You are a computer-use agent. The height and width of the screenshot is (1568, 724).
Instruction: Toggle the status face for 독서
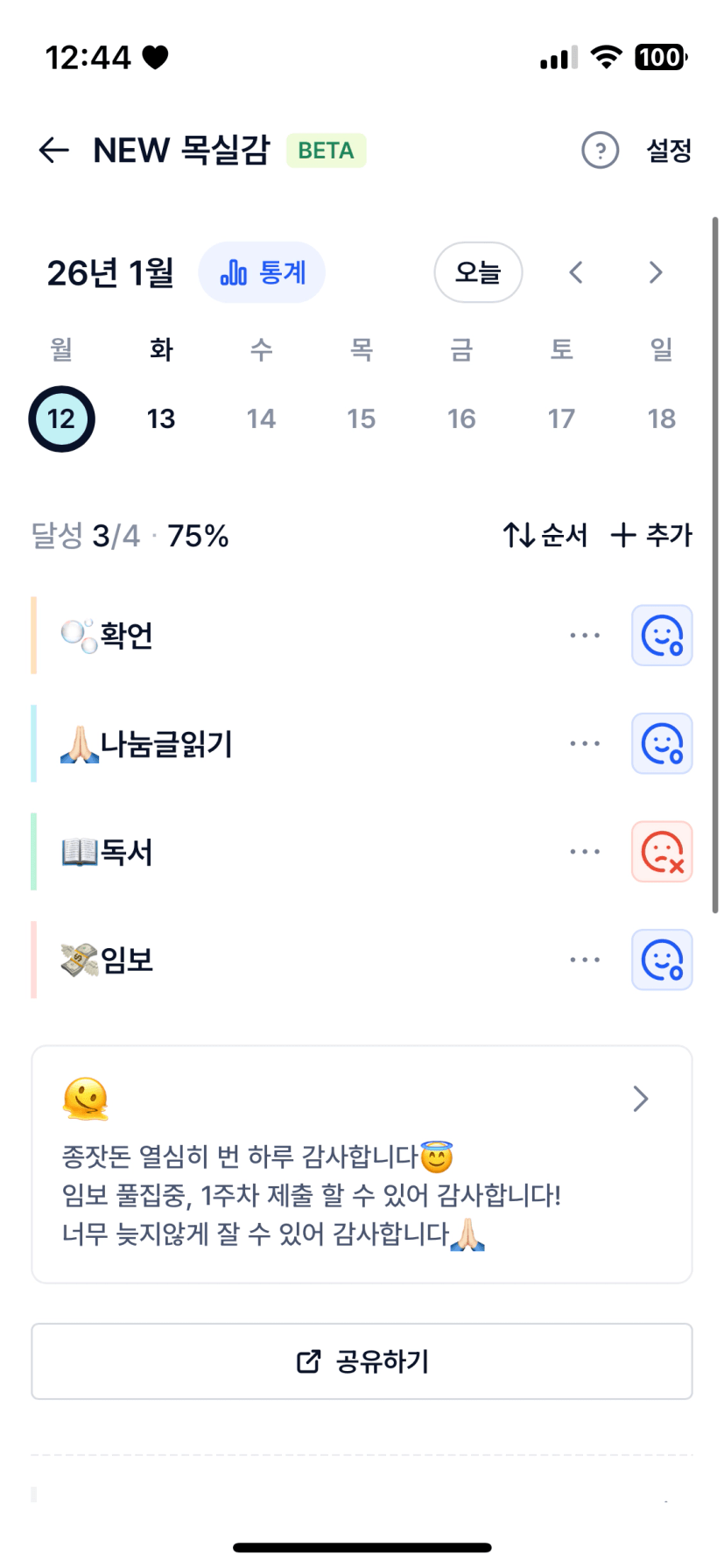click(x=662, y=852)
